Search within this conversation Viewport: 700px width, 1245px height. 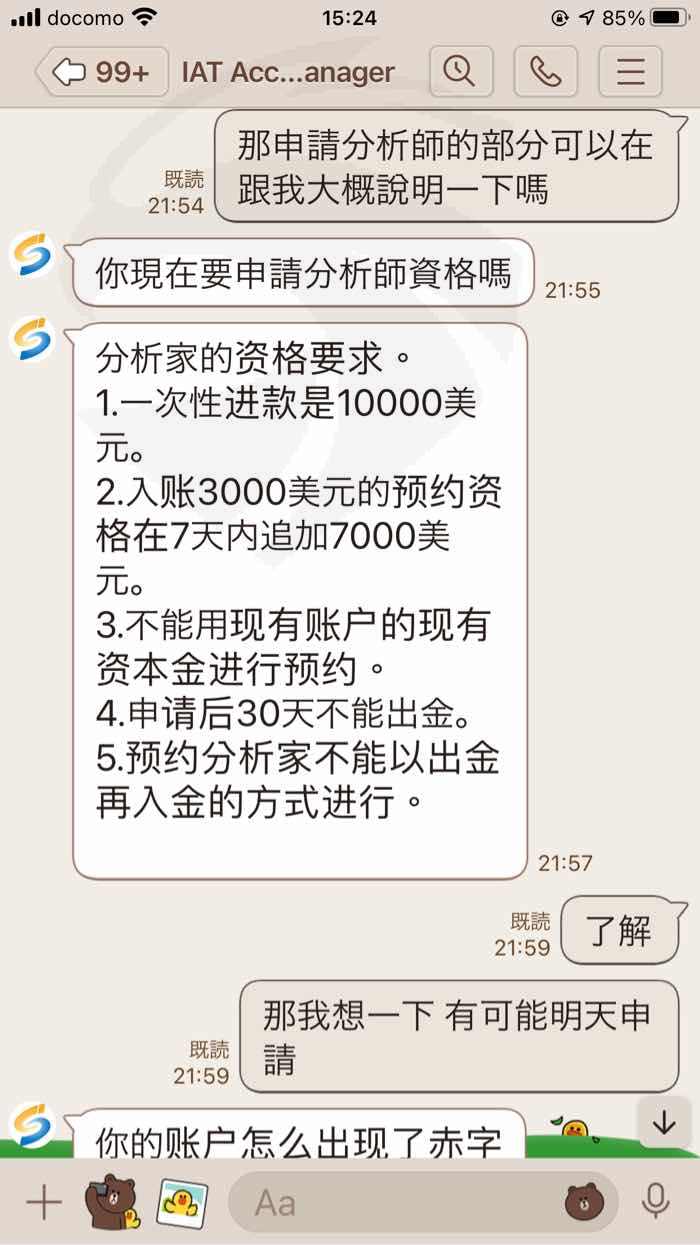[x=458, y=72]
